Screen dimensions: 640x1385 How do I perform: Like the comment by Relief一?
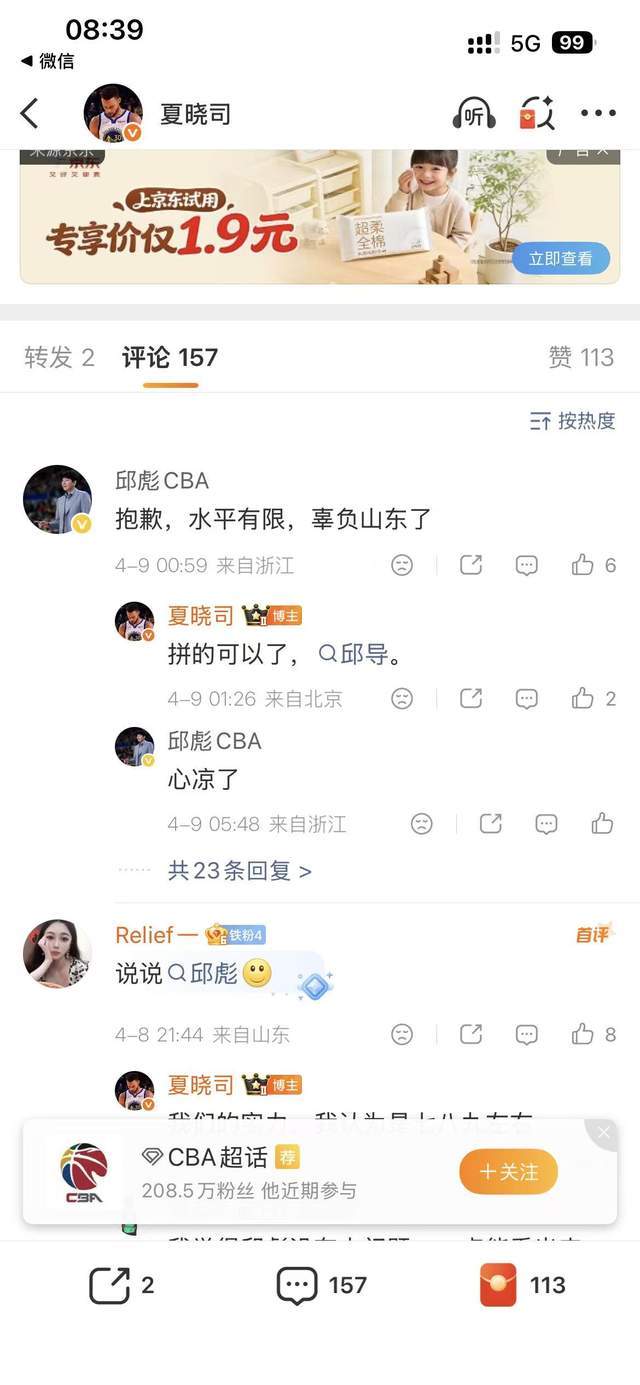[x=583, y=1034]
